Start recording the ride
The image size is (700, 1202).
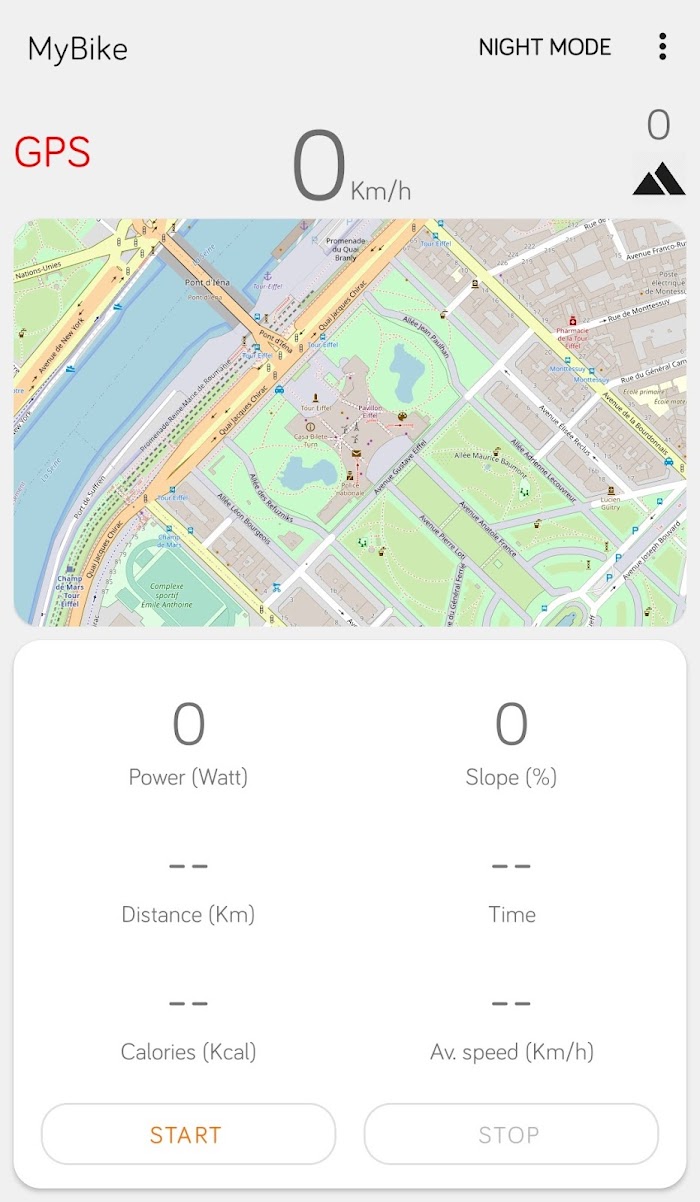pyautogui.click(x=188, y=1135)
